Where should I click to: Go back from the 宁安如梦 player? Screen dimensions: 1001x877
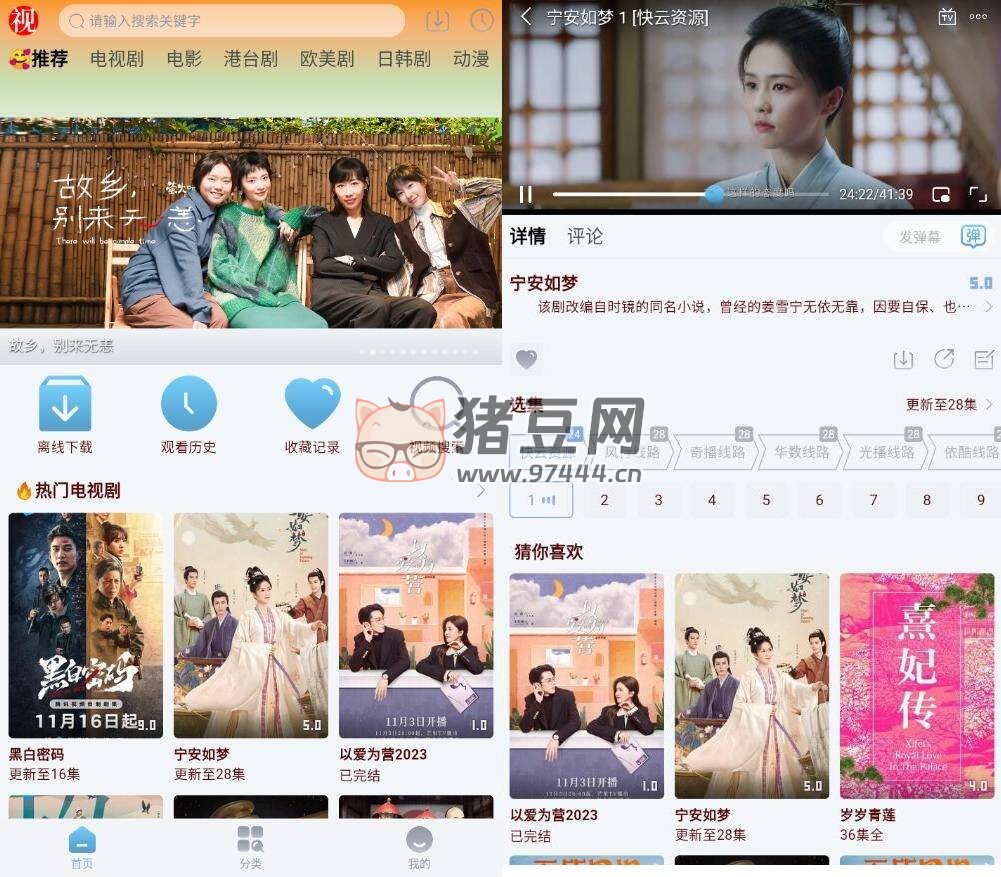pos(526,17)
